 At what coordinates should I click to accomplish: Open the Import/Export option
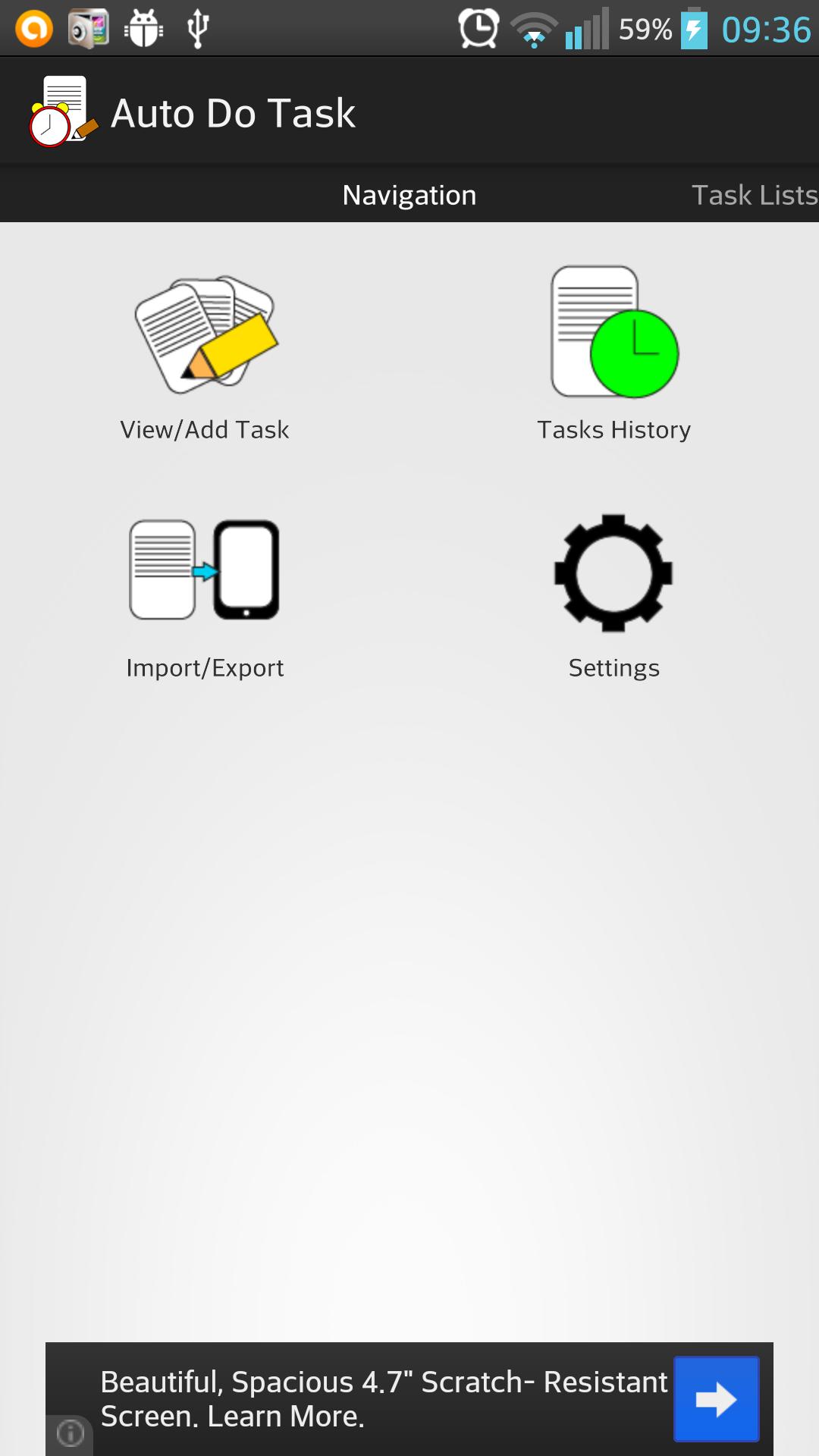click(x=205, y=595)
